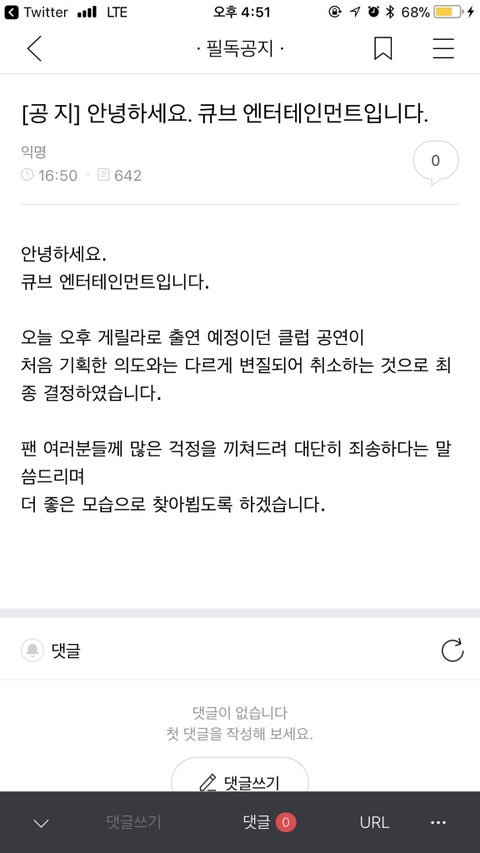This screenshot has height=853, width=480.
Task: Refresh the comments section
Action: click(x=452, y=650)
